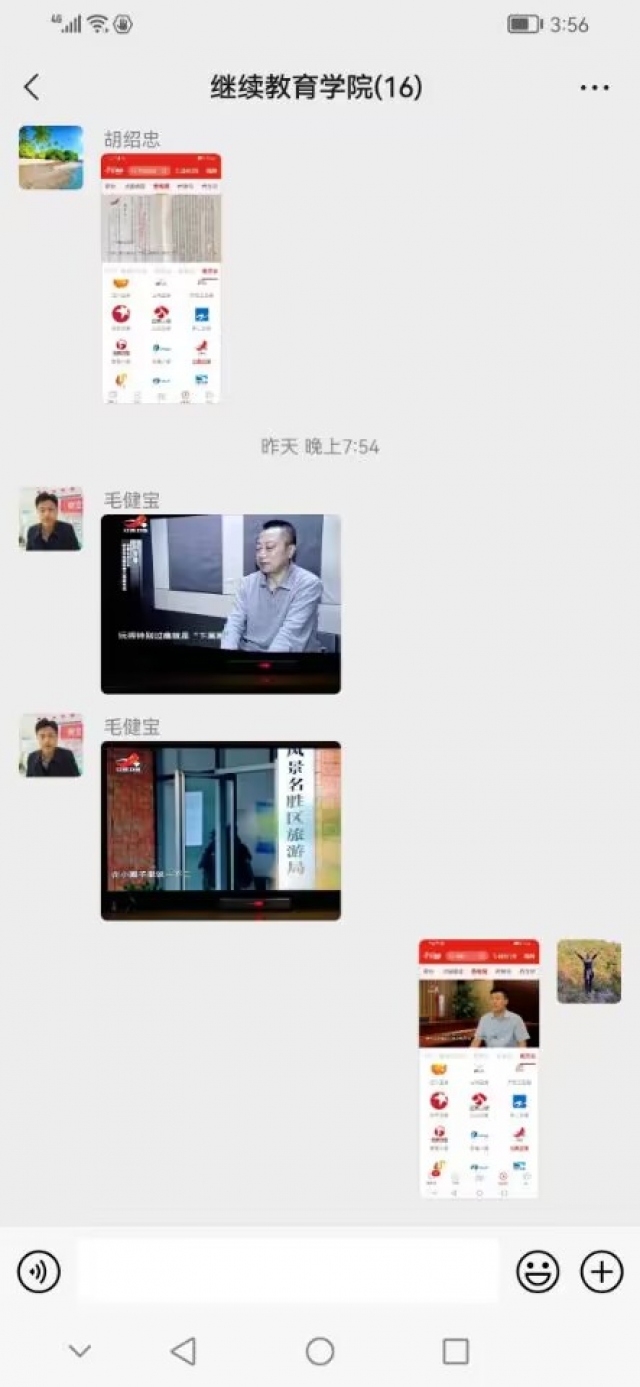Open 胡绍忠's profile avatar
This screenshot has width=640, height=1387.
51,157
